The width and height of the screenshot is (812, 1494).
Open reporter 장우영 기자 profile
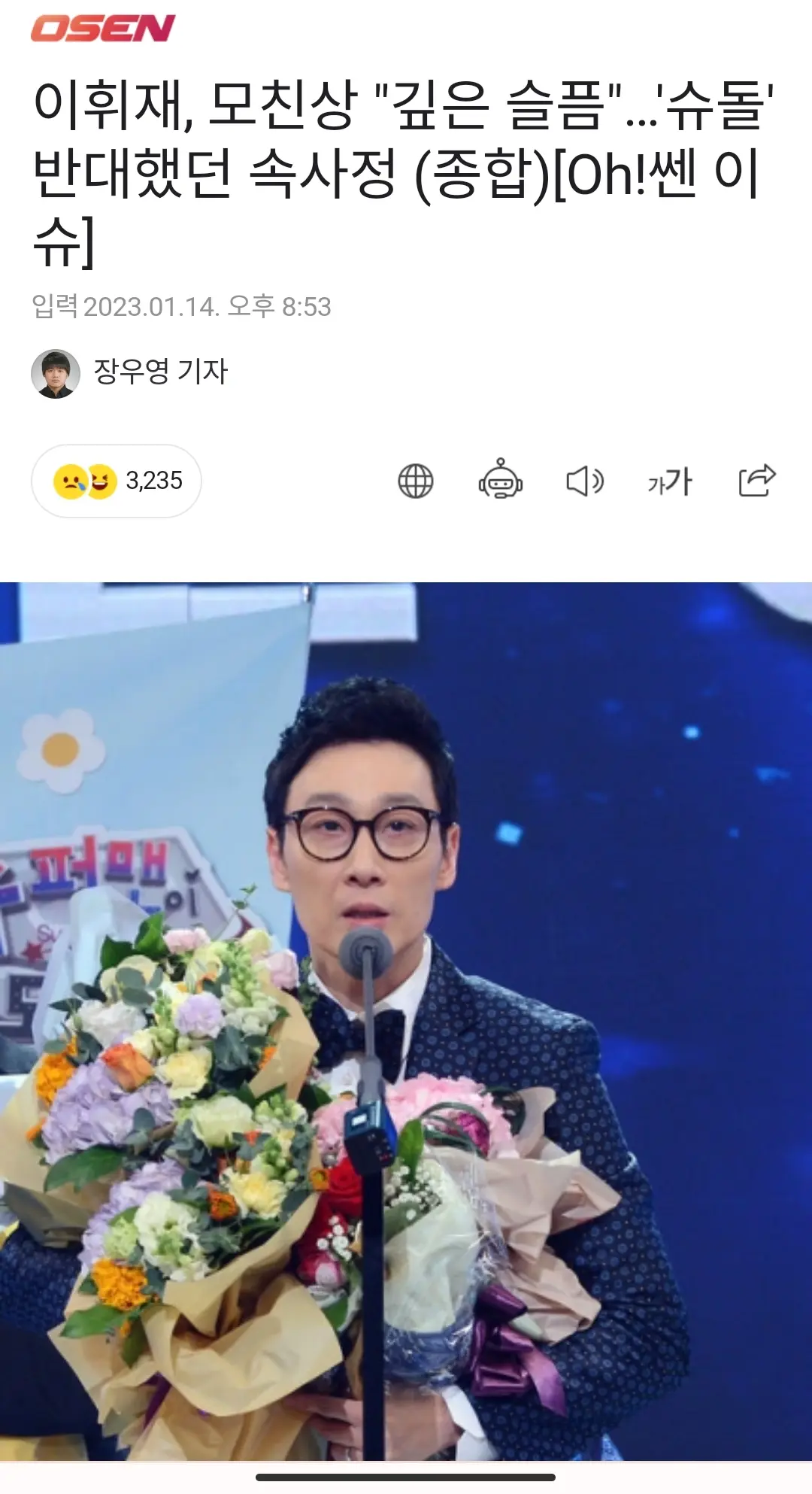pyautogui.click(x=129, y=372)
